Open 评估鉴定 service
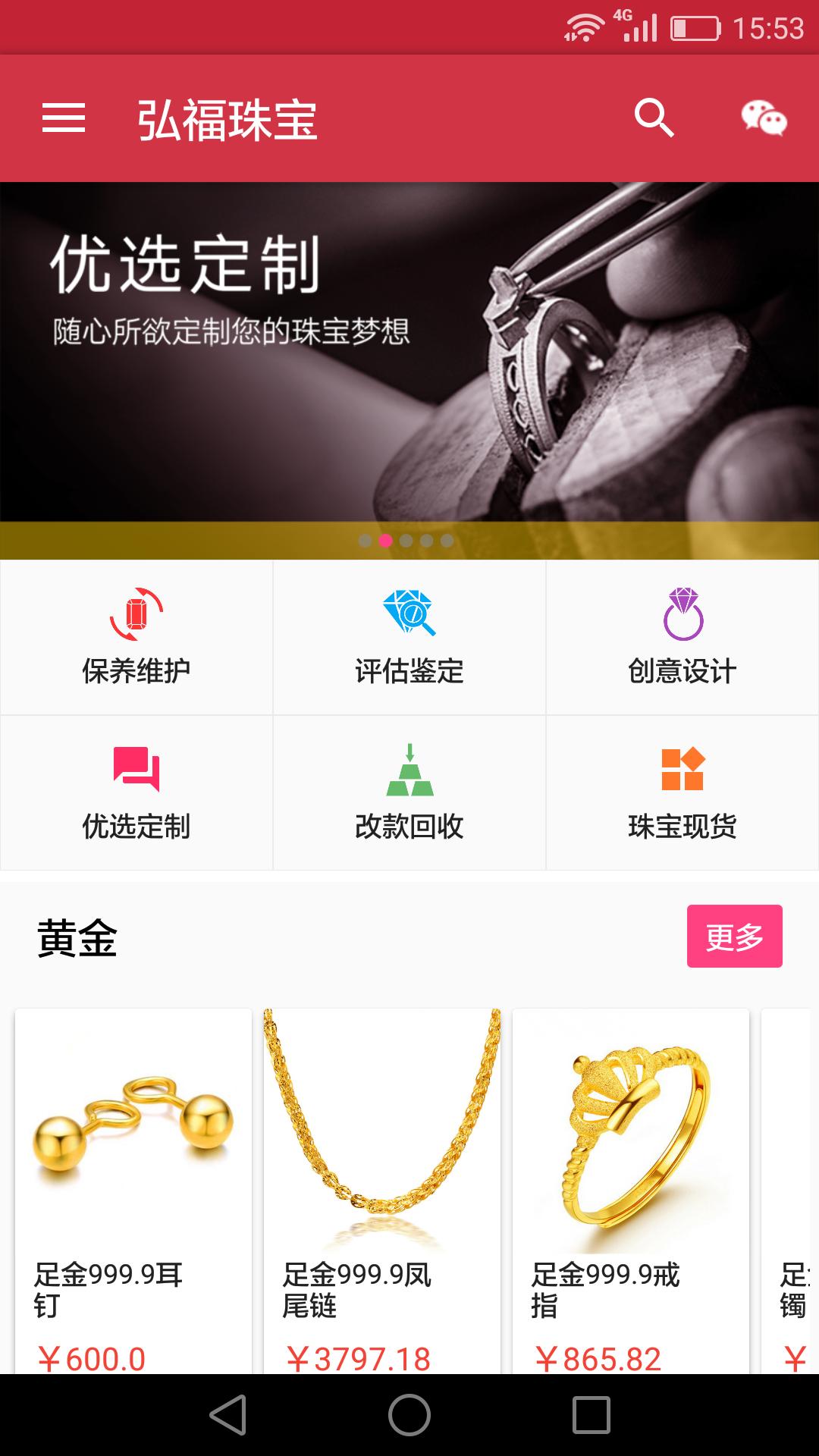 (x=409, y=638)
